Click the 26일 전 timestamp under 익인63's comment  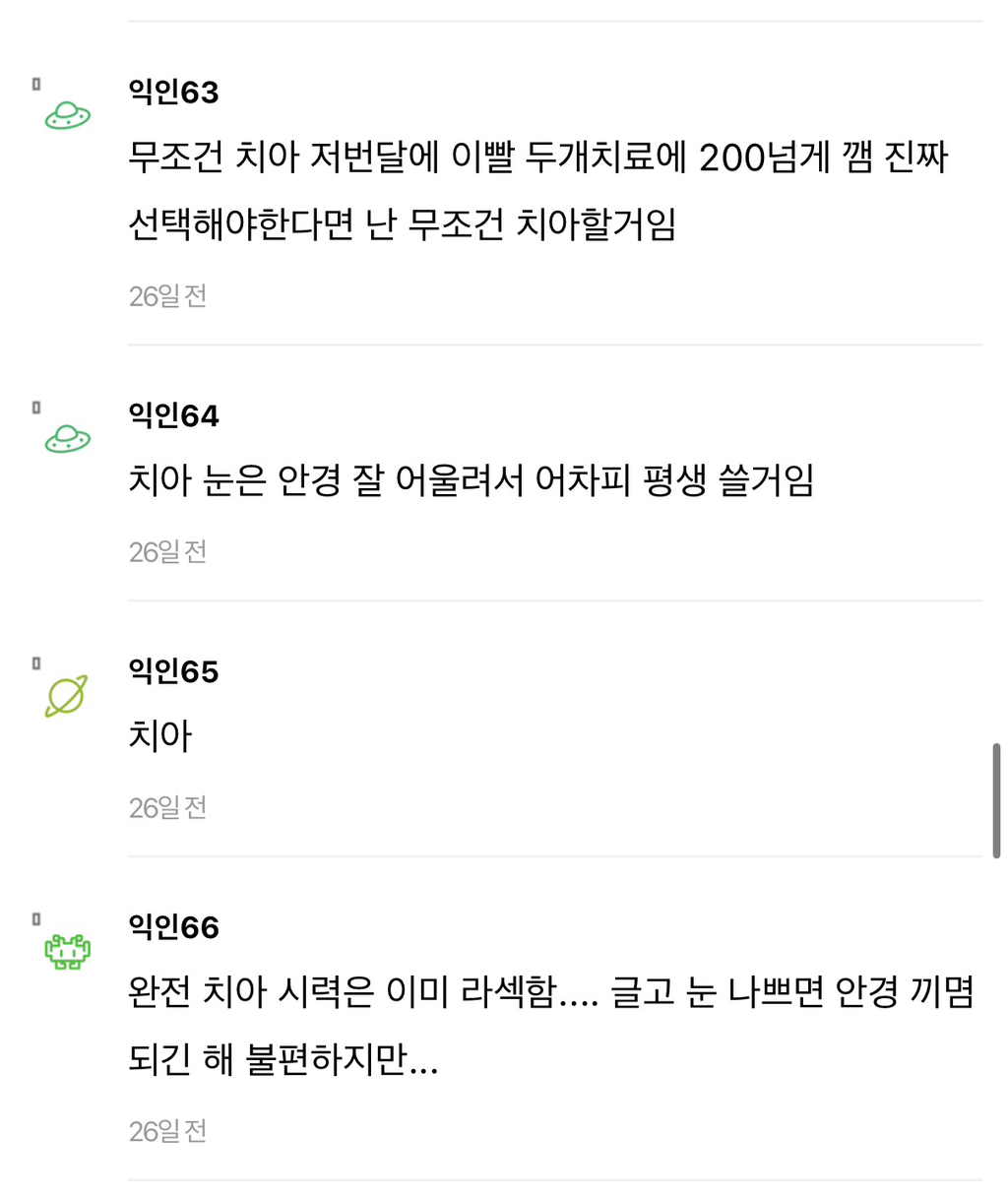168,294
